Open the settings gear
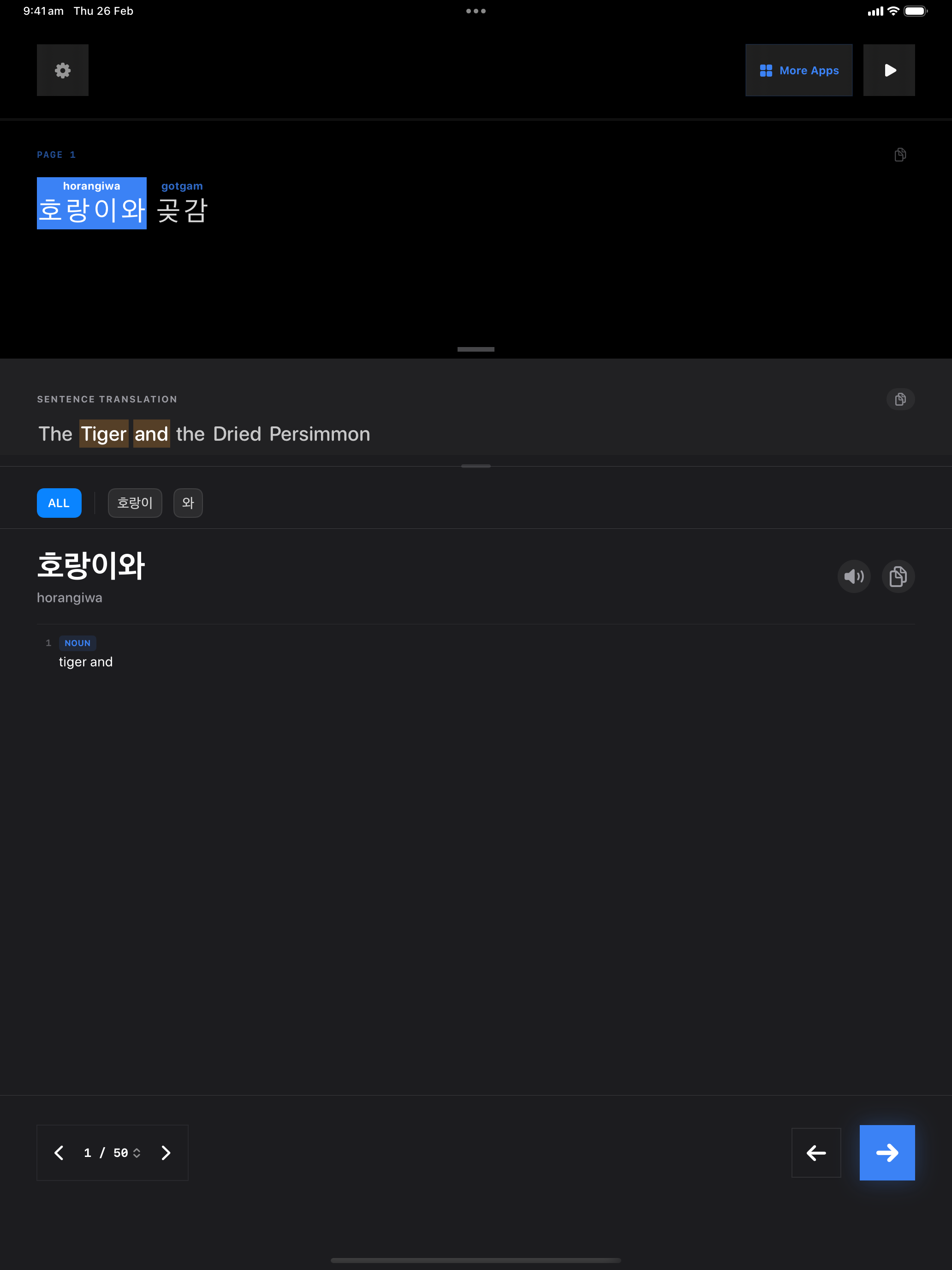The image size is (952, 1270). tap(63, 70)
